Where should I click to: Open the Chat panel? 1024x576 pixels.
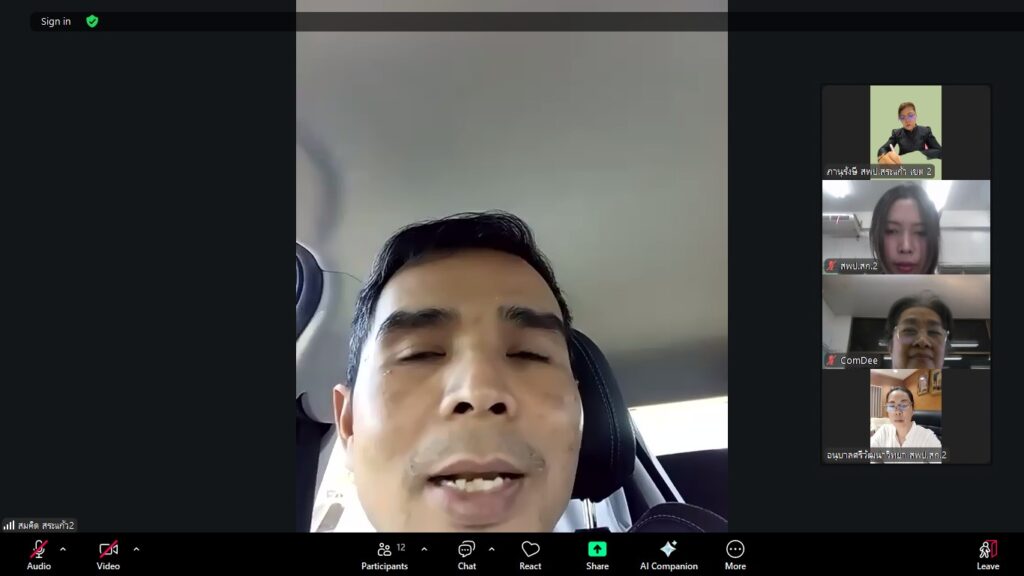click(467, 554)
